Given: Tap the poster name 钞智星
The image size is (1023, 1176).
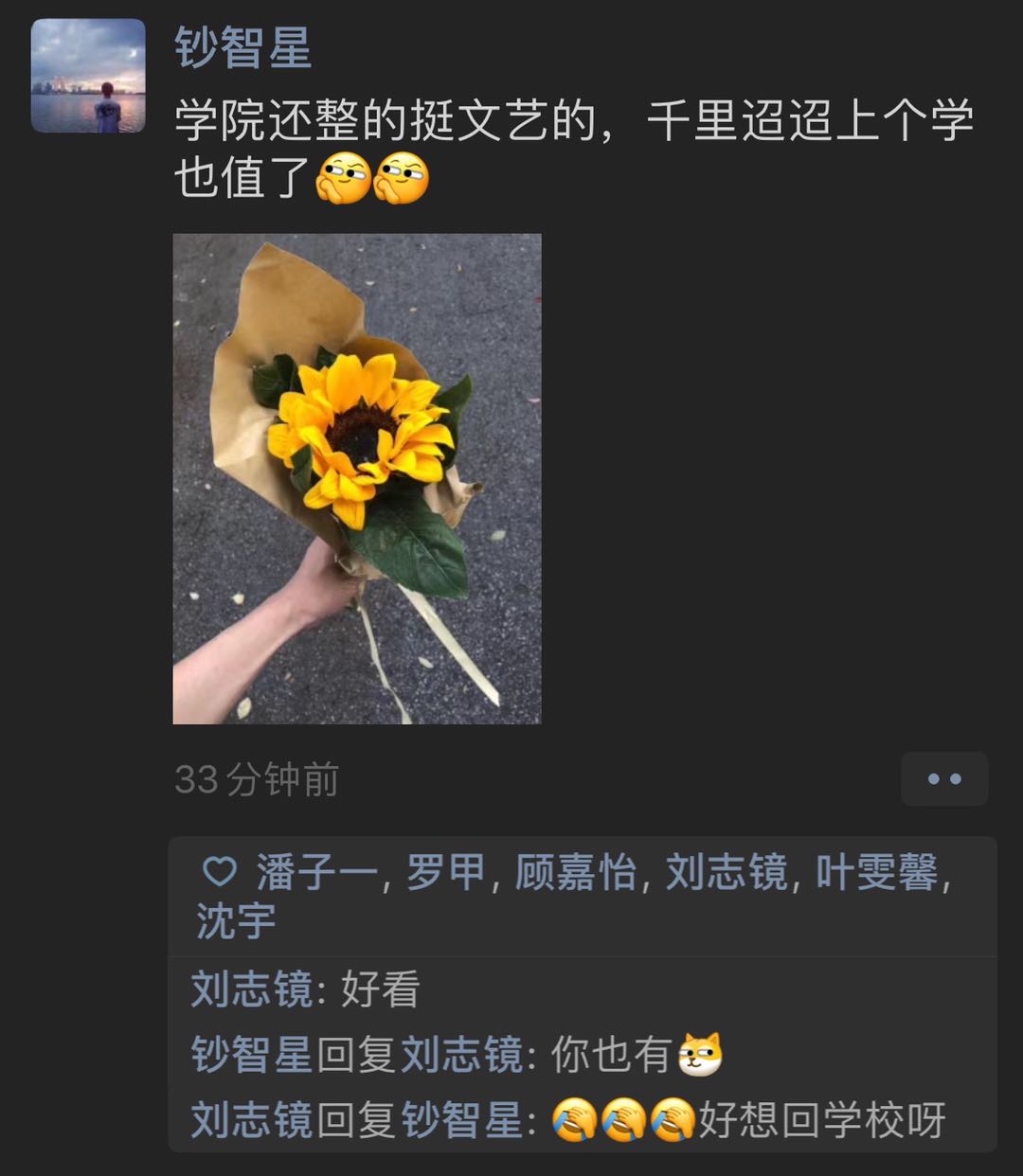Looking at the screenshot, I should tap(242, 47).
